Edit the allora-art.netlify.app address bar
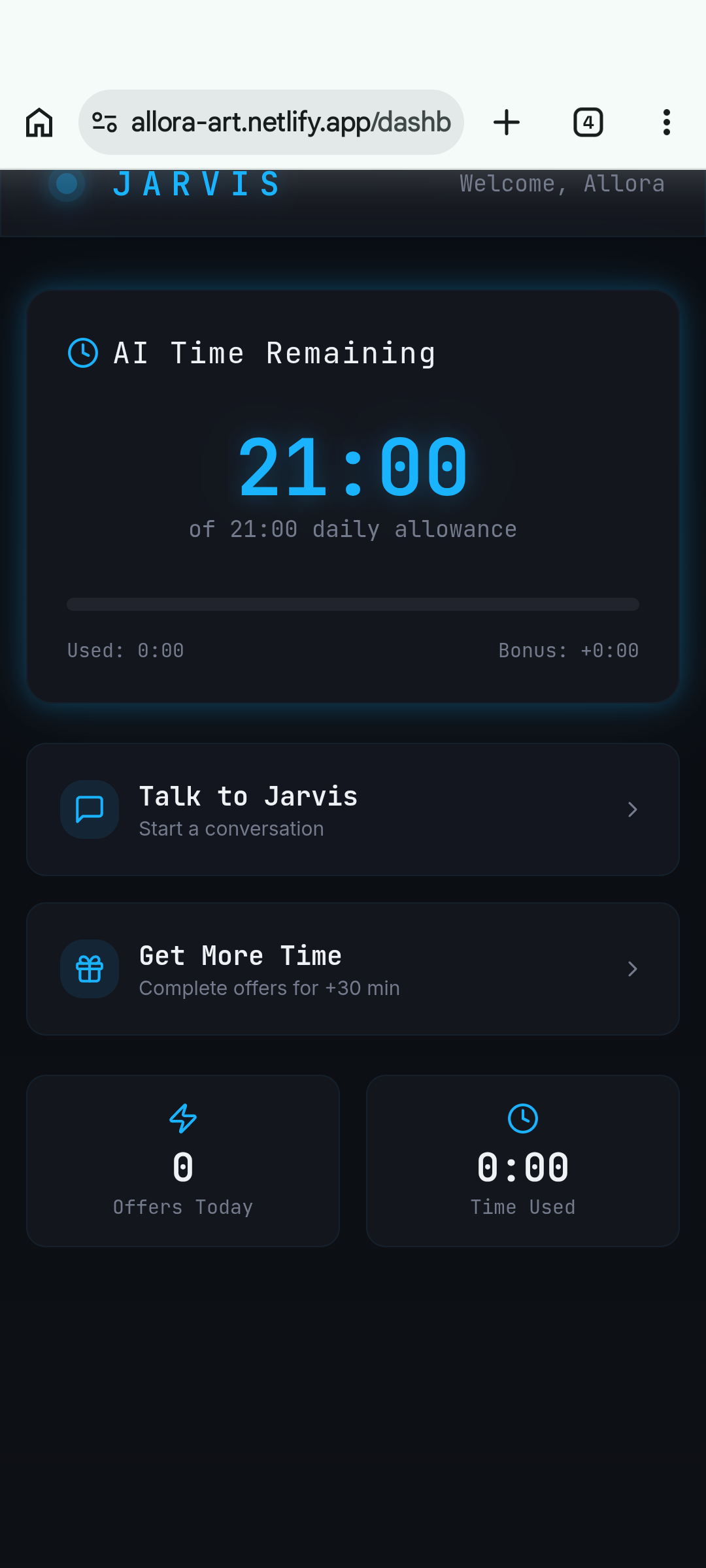706x1568 pixels. coord(290,122)
